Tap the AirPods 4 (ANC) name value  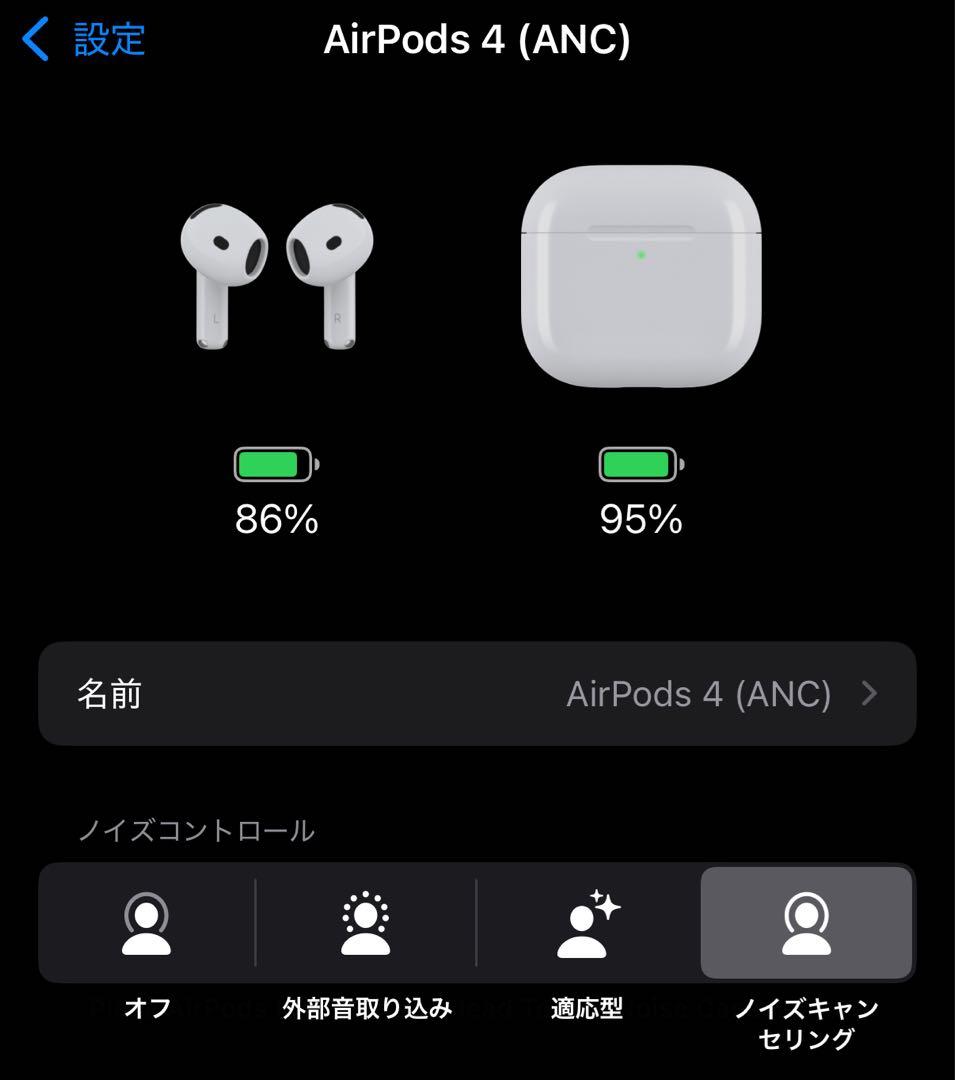[x=700, y=693]
